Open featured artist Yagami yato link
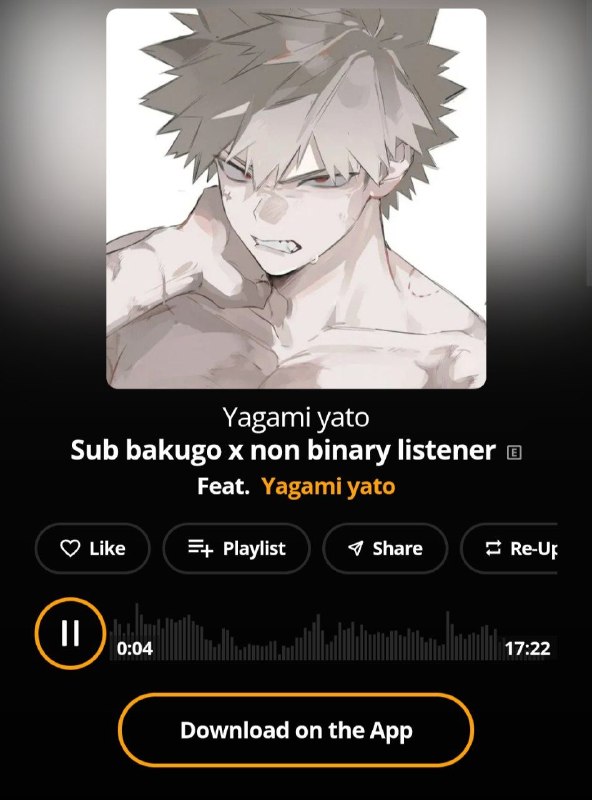The height and width of the screenshot is (800, 592). point(328,486)
